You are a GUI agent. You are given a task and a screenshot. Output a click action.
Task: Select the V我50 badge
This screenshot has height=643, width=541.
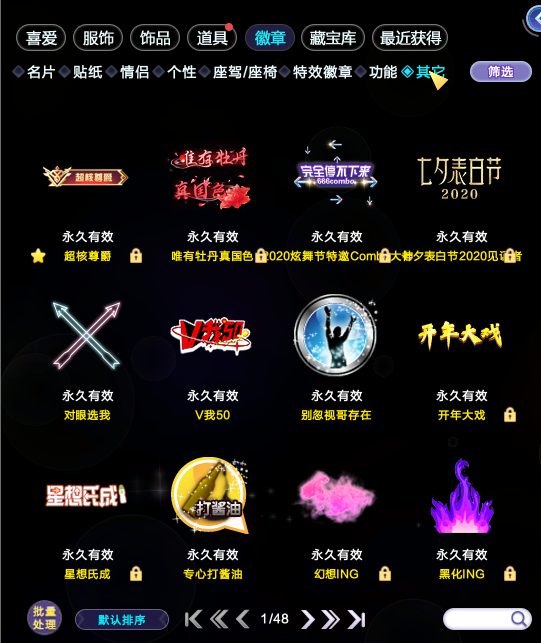click(x=211, y=335)
